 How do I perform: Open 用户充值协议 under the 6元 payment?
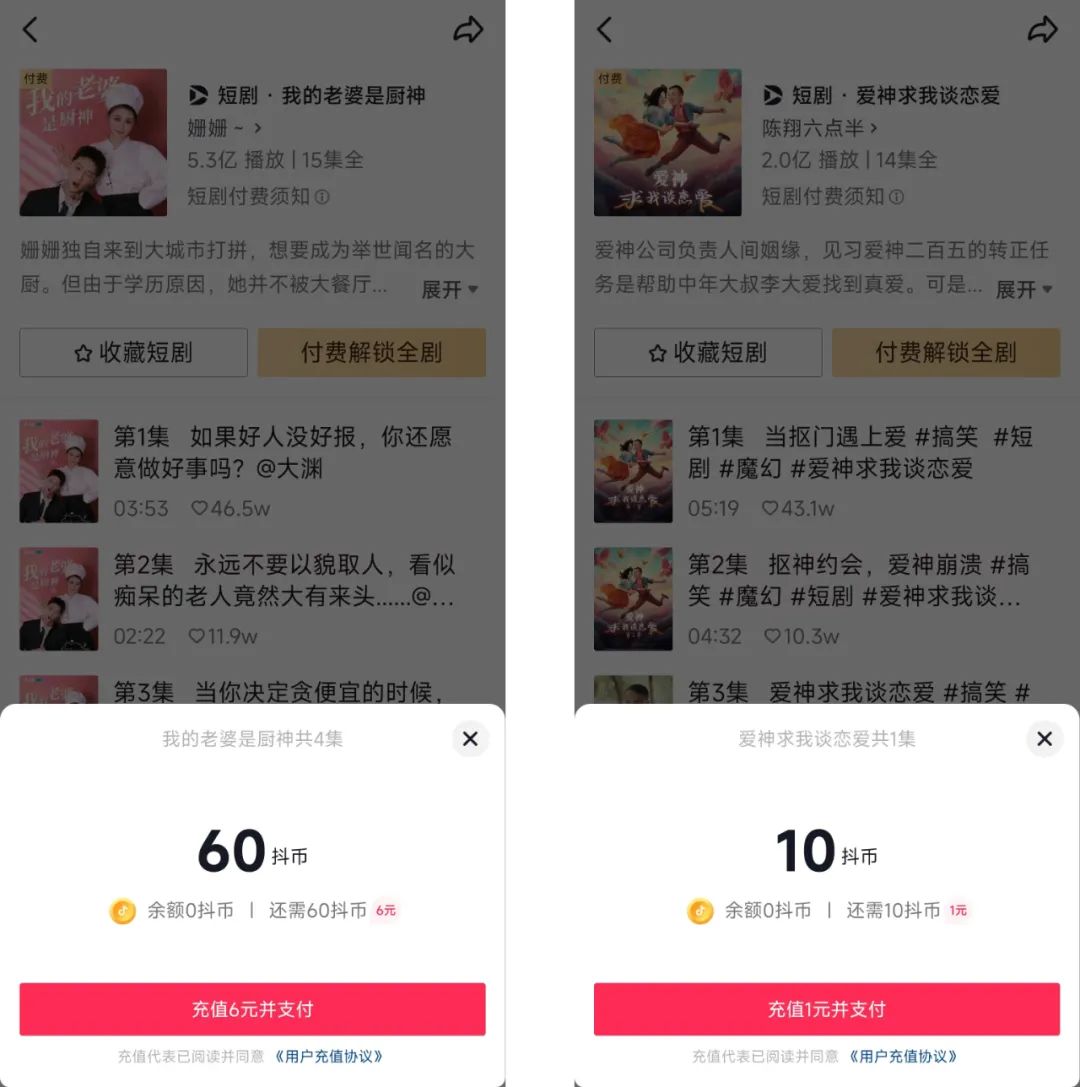pyautogui.click(x=328, y=1056)
